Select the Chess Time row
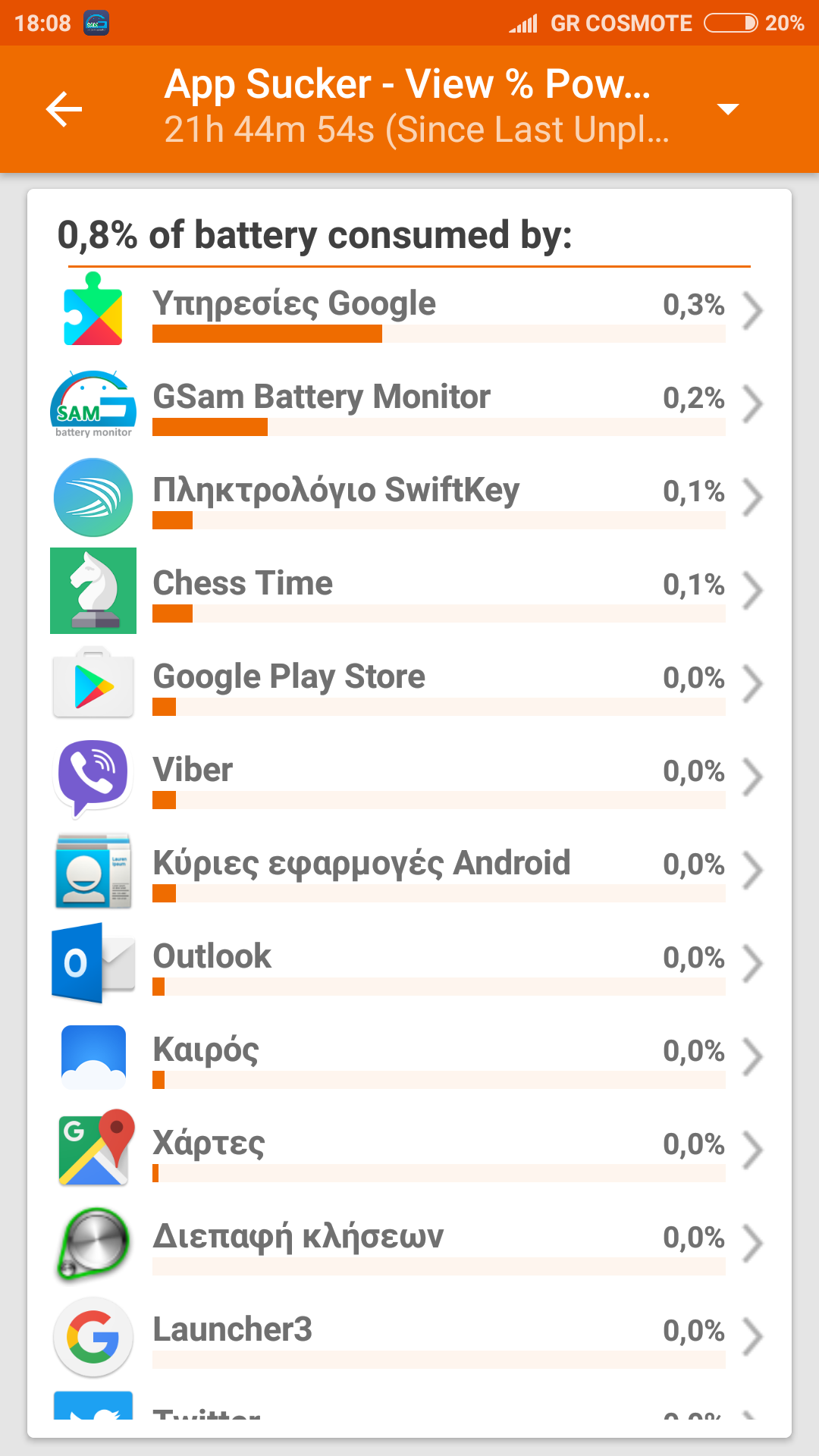Image resolution: width=819 pixels, height=1456 pixels. 409,590
